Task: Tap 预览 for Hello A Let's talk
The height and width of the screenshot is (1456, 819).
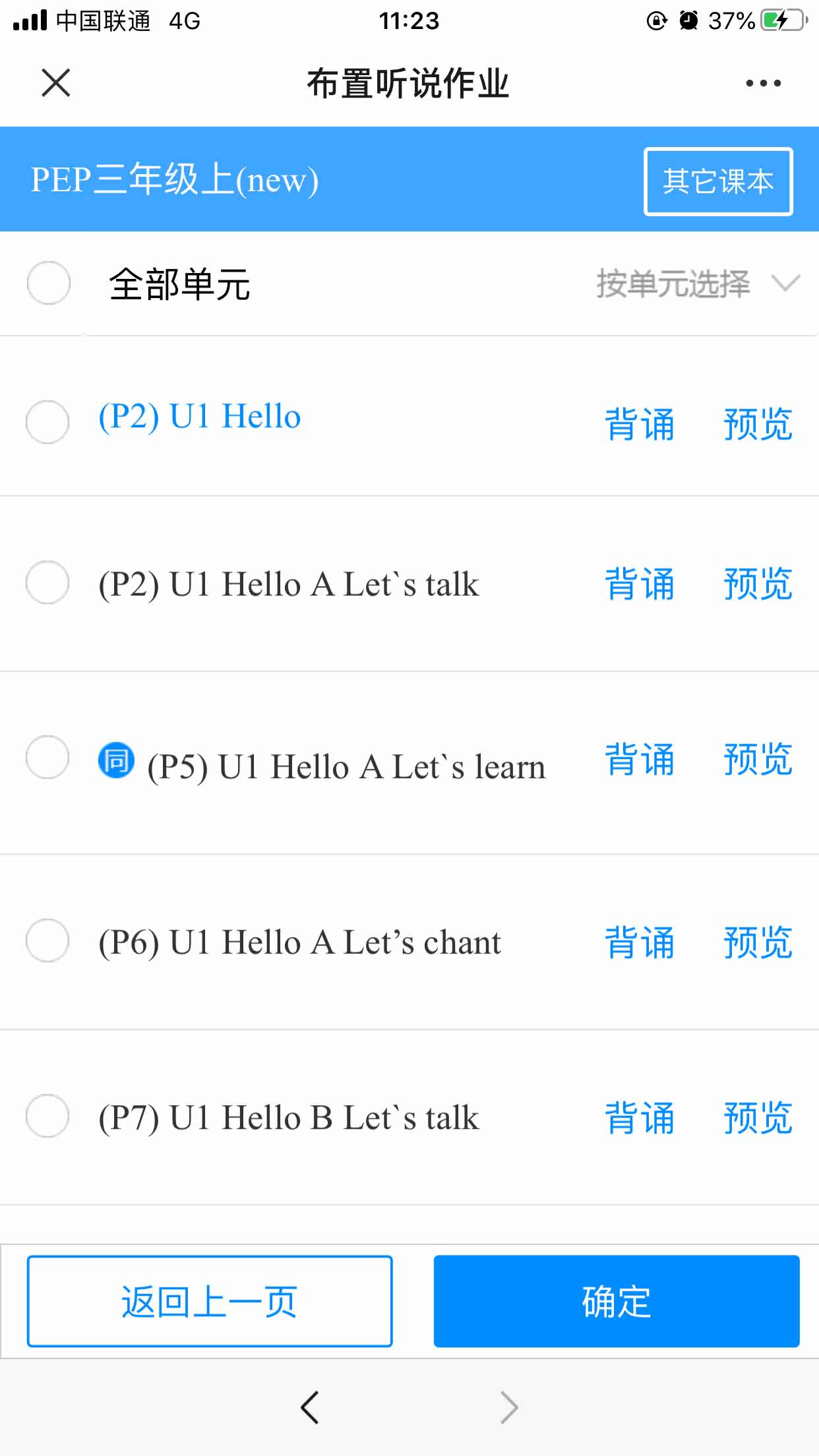Action: pos(758,584)
